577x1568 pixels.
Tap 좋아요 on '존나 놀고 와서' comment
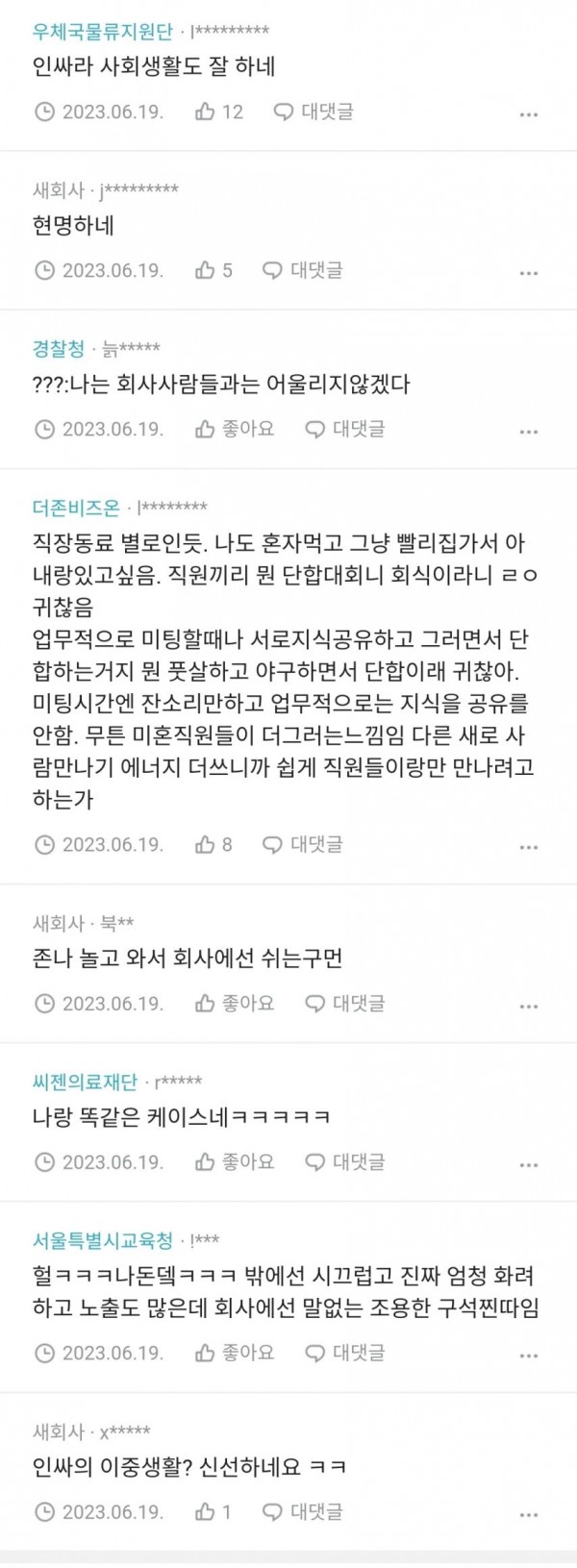point(235,1003)
